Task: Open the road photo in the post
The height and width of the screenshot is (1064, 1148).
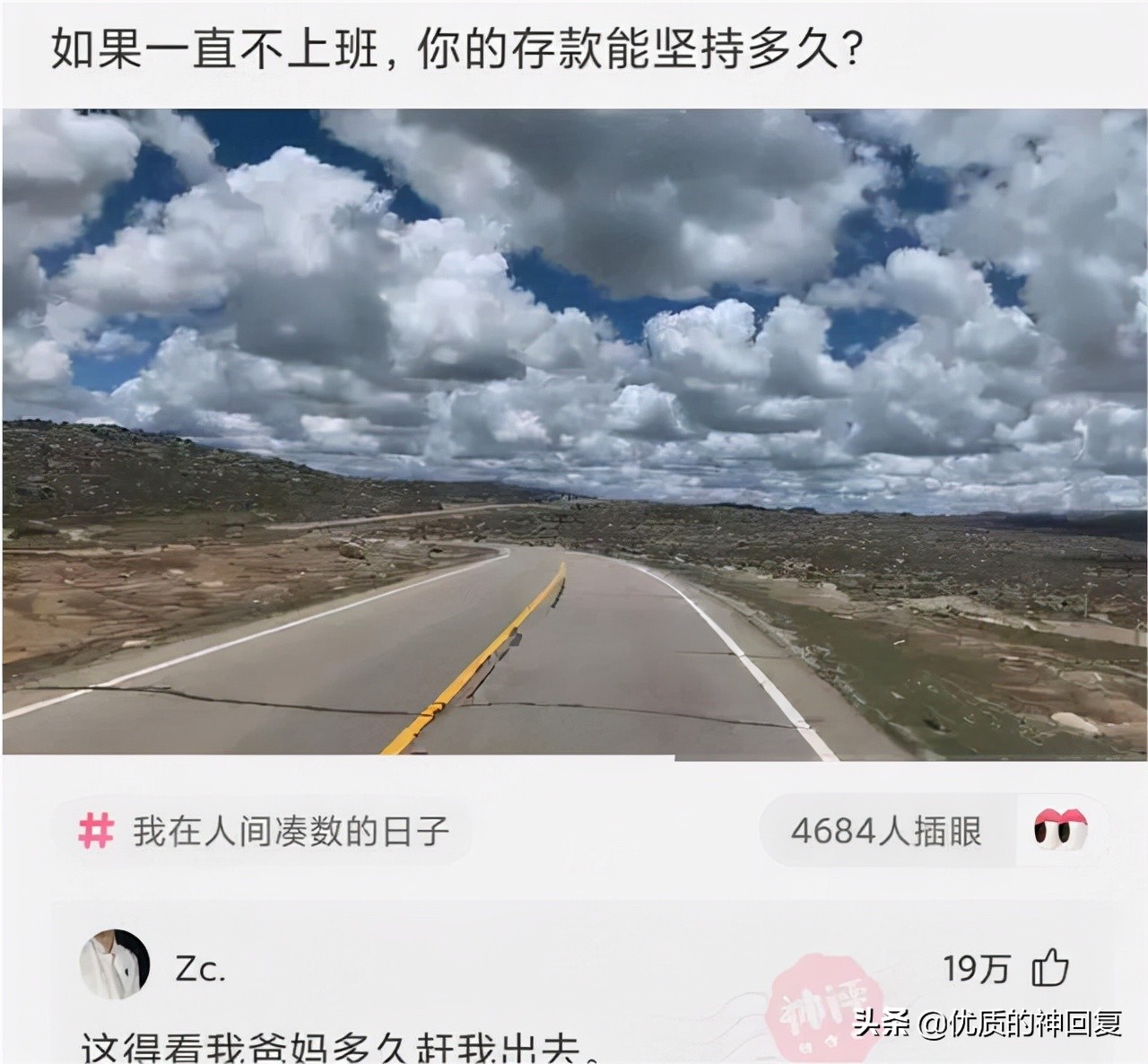Action: coord(574,435)
